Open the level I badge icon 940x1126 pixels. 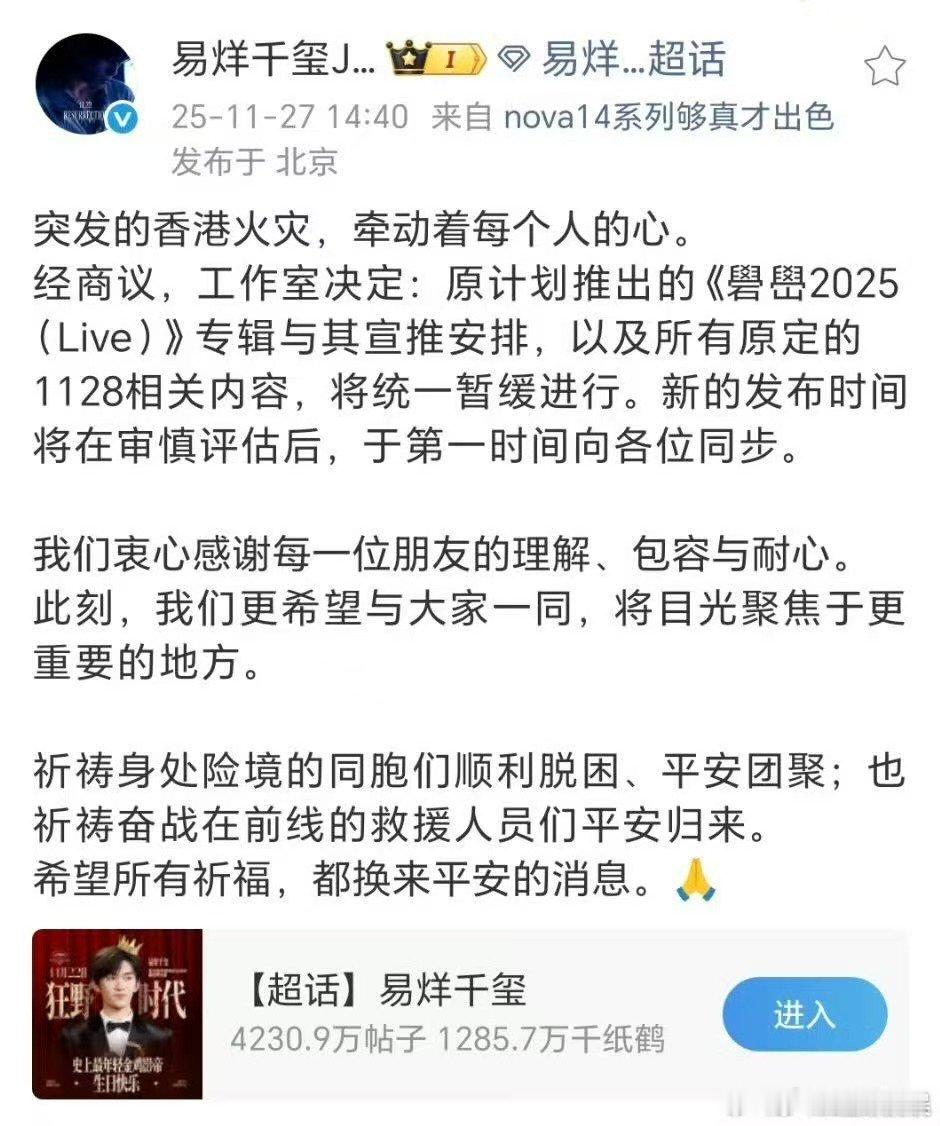(452, 59)
